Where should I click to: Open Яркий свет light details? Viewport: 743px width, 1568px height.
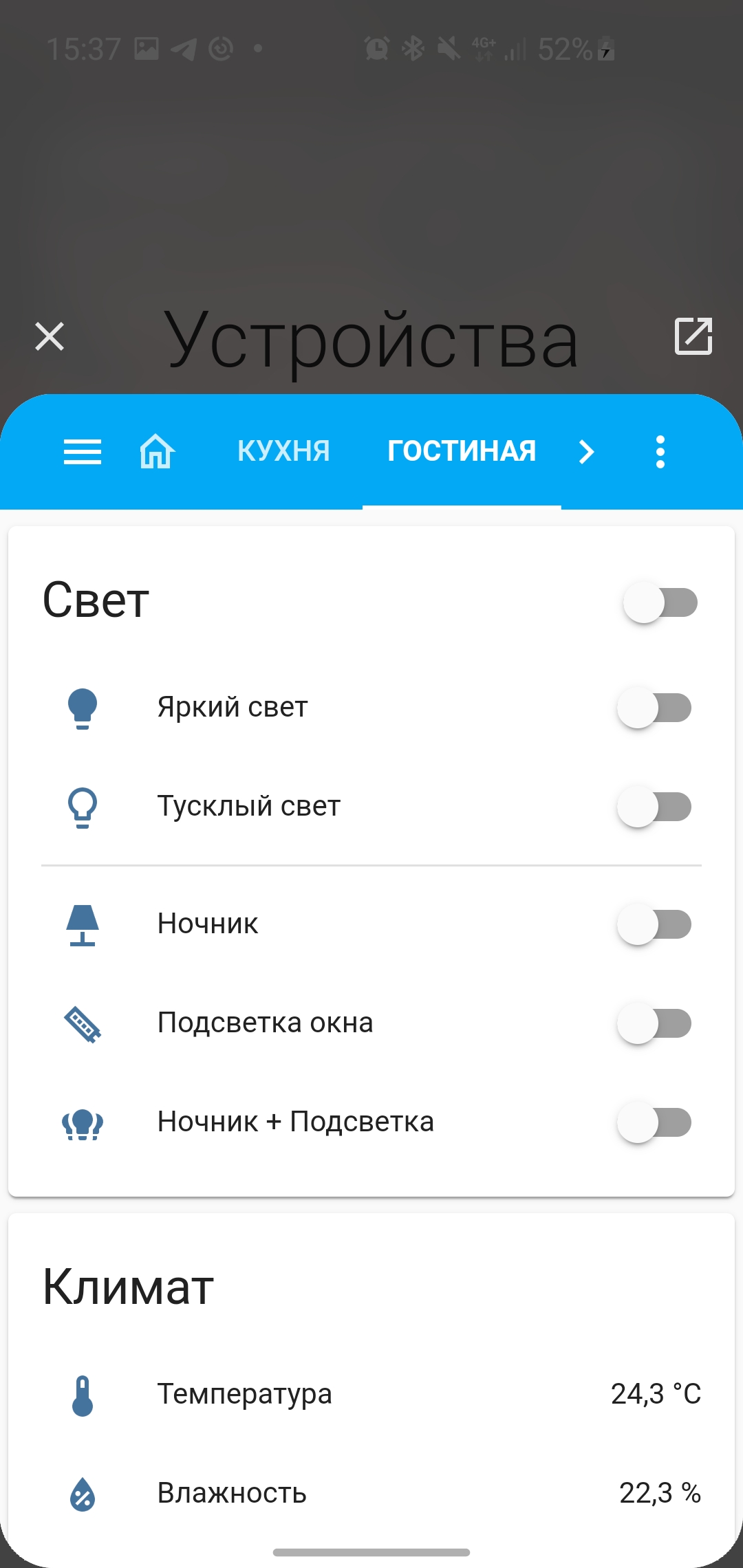pos(233,707)
